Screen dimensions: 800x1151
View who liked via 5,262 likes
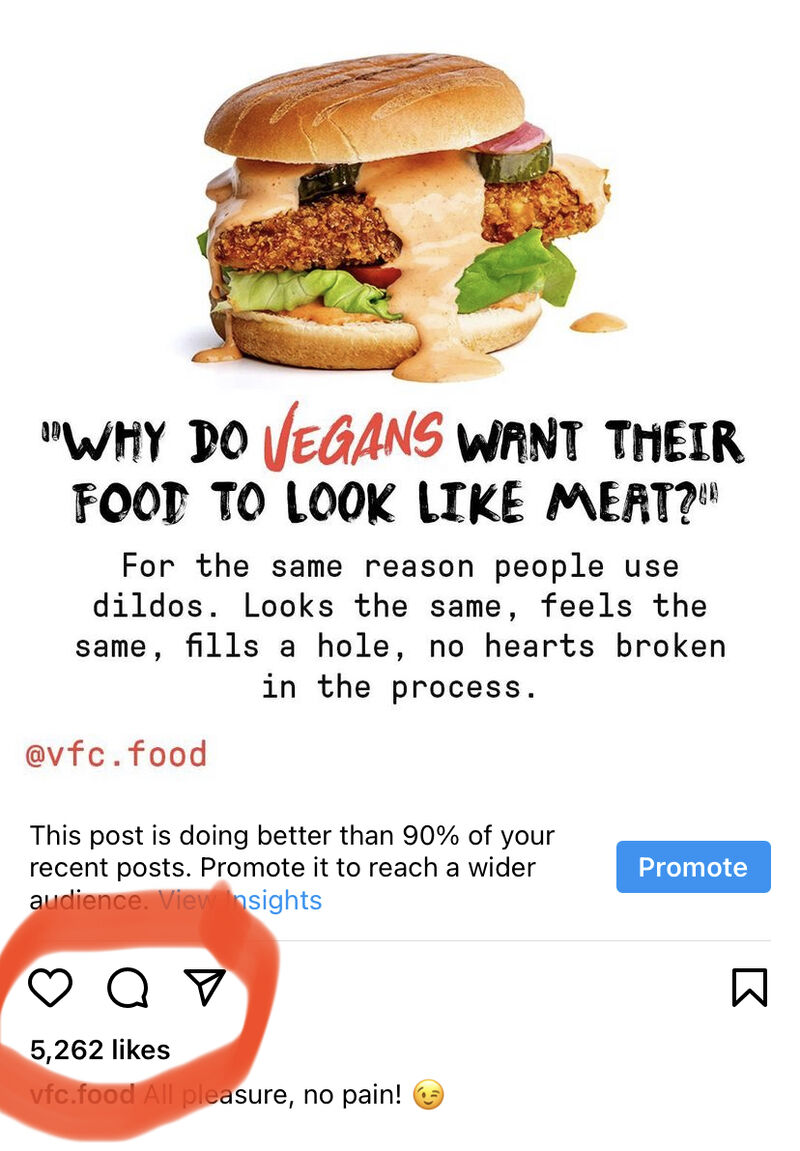(100, 1049)
